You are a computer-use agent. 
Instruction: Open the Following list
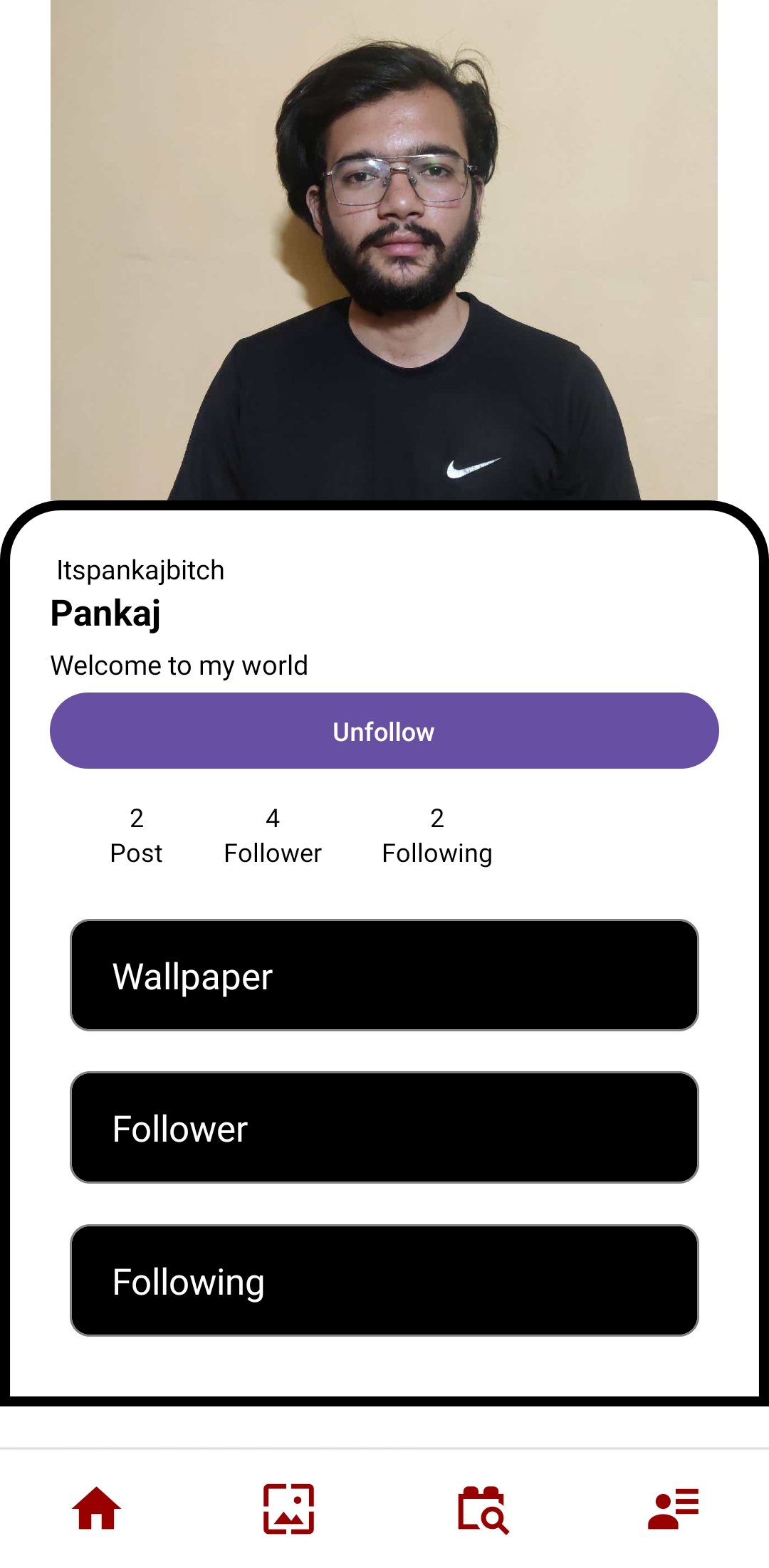[x=384, y=1280]
